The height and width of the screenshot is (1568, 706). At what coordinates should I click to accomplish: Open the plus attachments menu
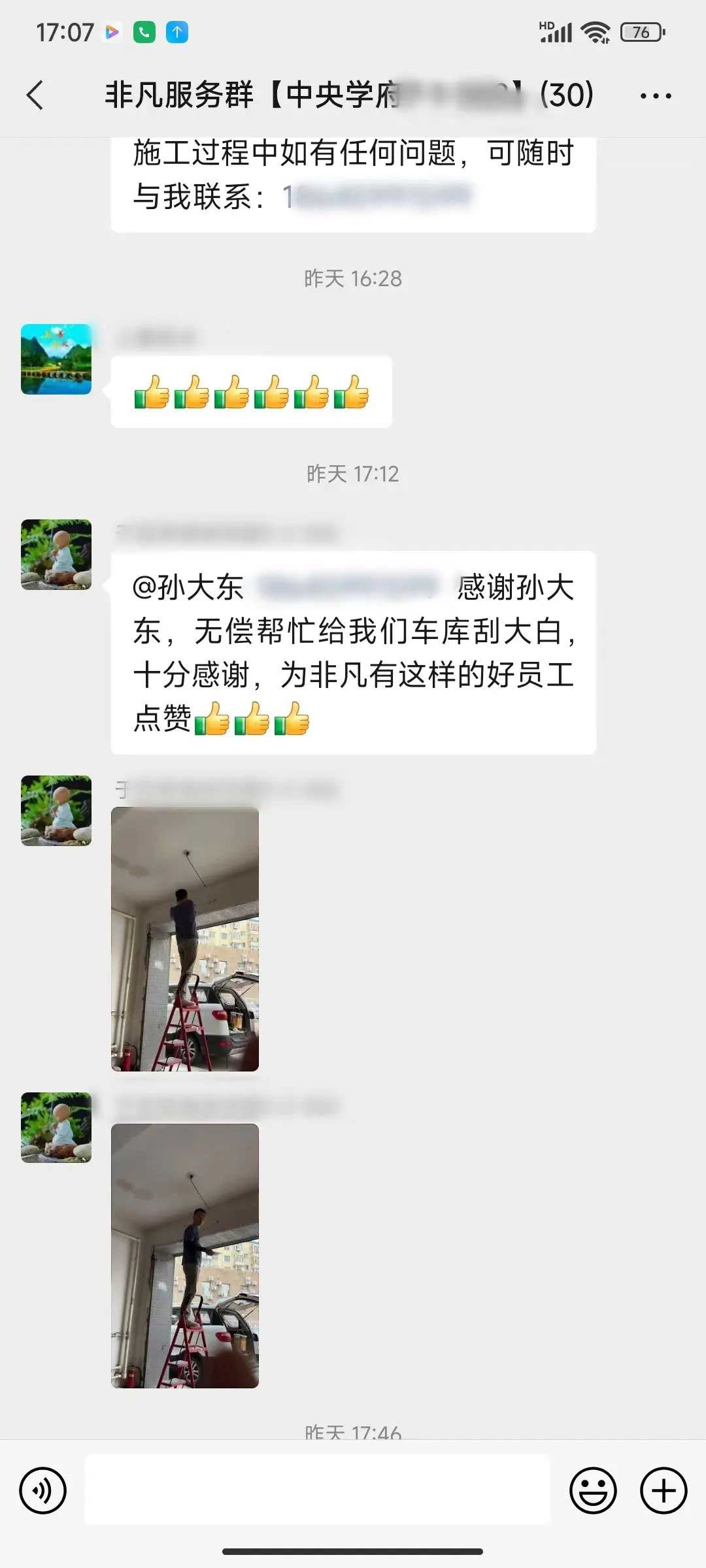click(x=663, y=1490)
